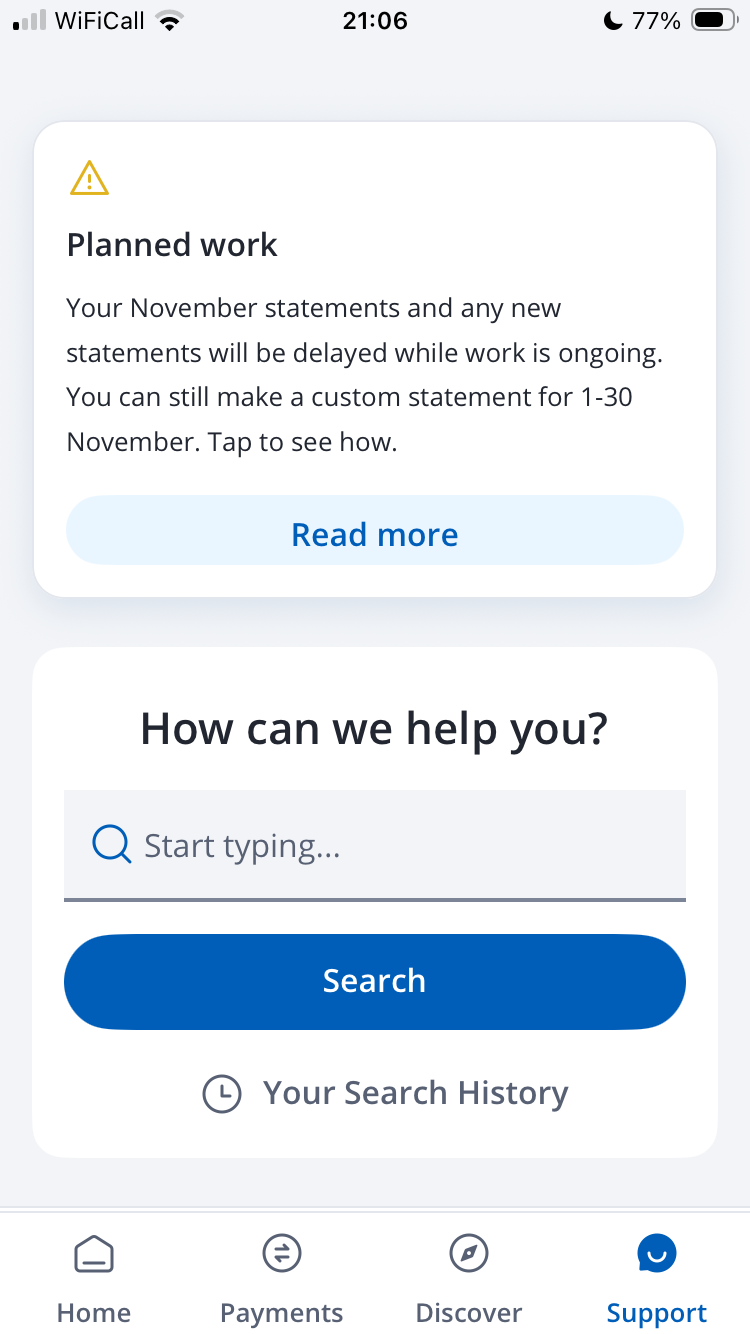The width and height of the screenshot is (750, 1334).
Task: Go to the Payments tab
Action: pos(281,1279)
